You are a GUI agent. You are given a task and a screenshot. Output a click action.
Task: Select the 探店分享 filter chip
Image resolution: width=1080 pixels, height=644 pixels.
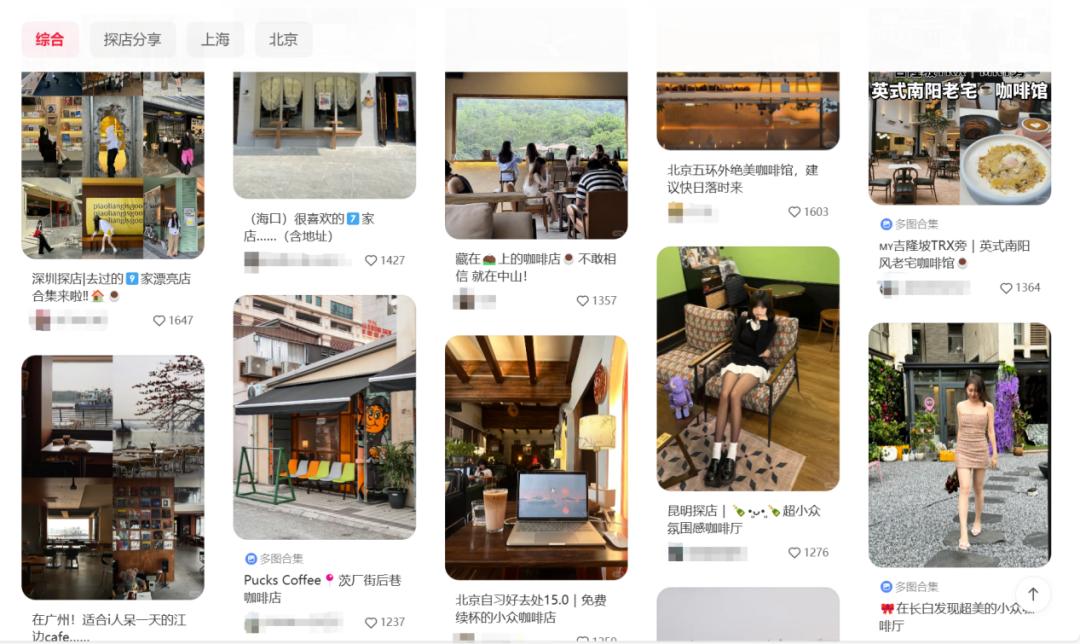click(132, 40)
